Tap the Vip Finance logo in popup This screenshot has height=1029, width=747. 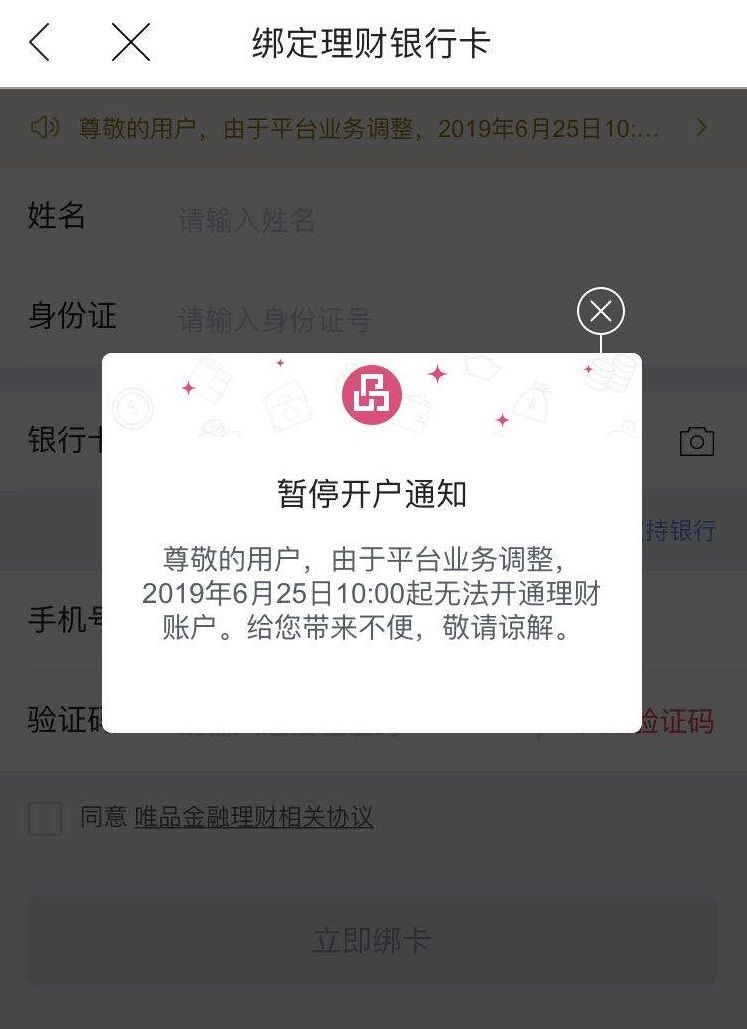[373, 394]
